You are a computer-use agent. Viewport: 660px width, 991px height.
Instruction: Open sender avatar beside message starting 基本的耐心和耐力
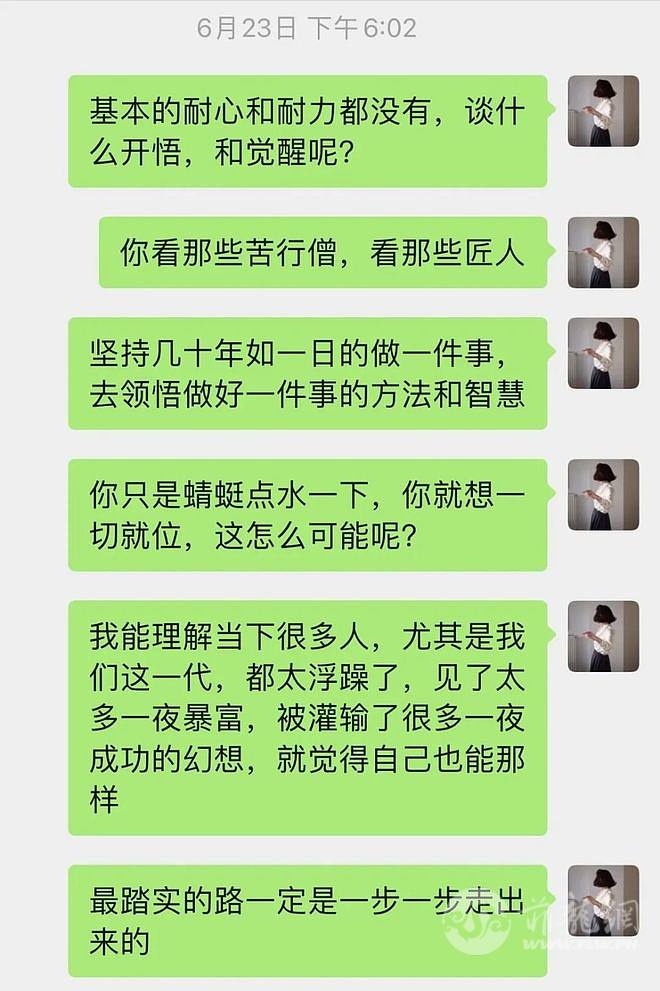[x=603, y=111]
